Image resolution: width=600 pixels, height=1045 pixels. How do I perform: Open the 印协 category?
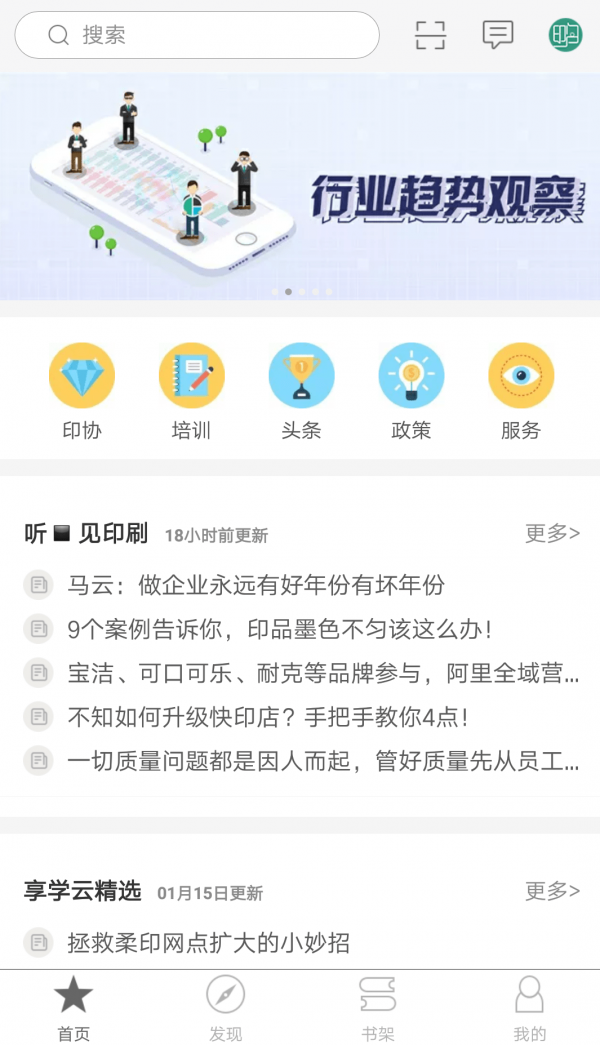tap(82, 390)
